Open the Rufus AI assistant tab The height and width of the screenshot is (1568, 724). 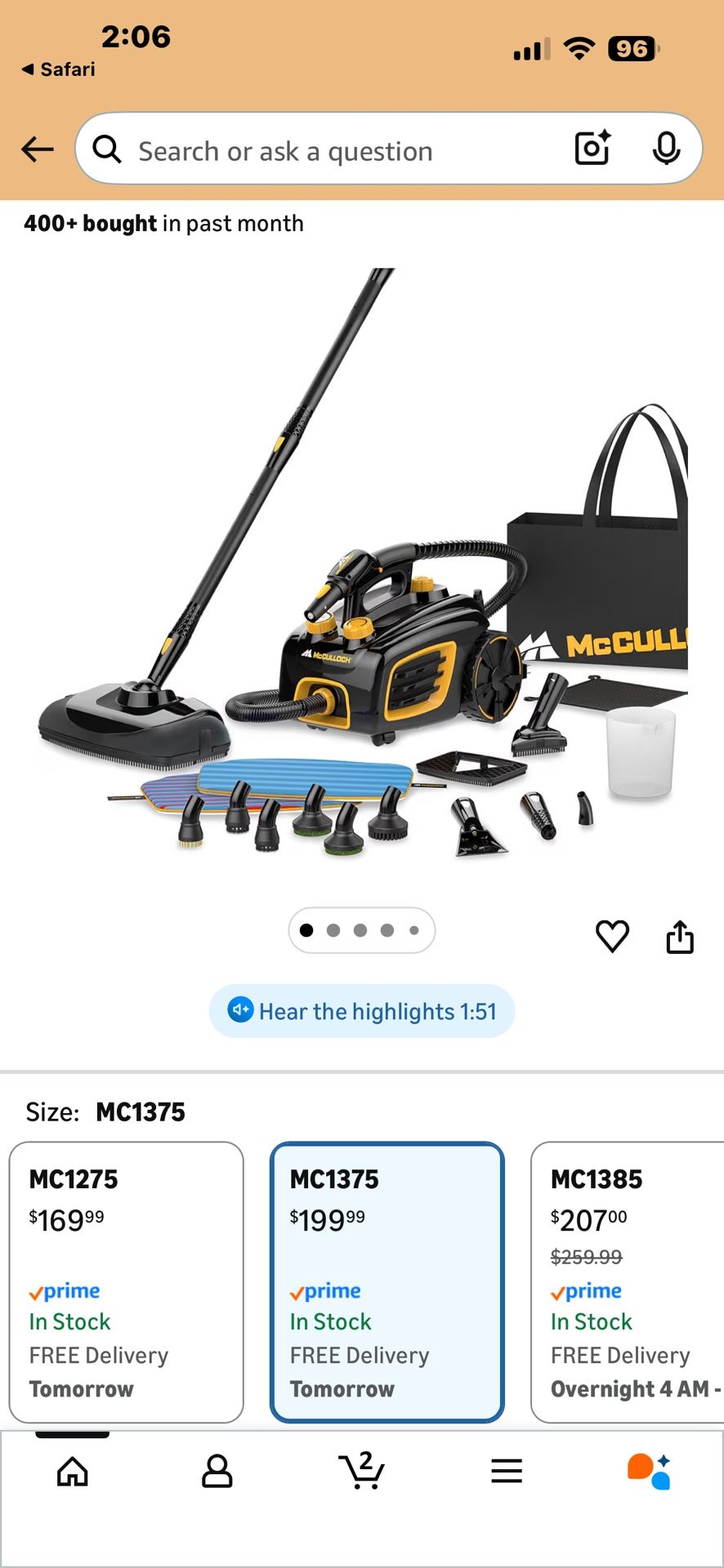(650, 1472)
